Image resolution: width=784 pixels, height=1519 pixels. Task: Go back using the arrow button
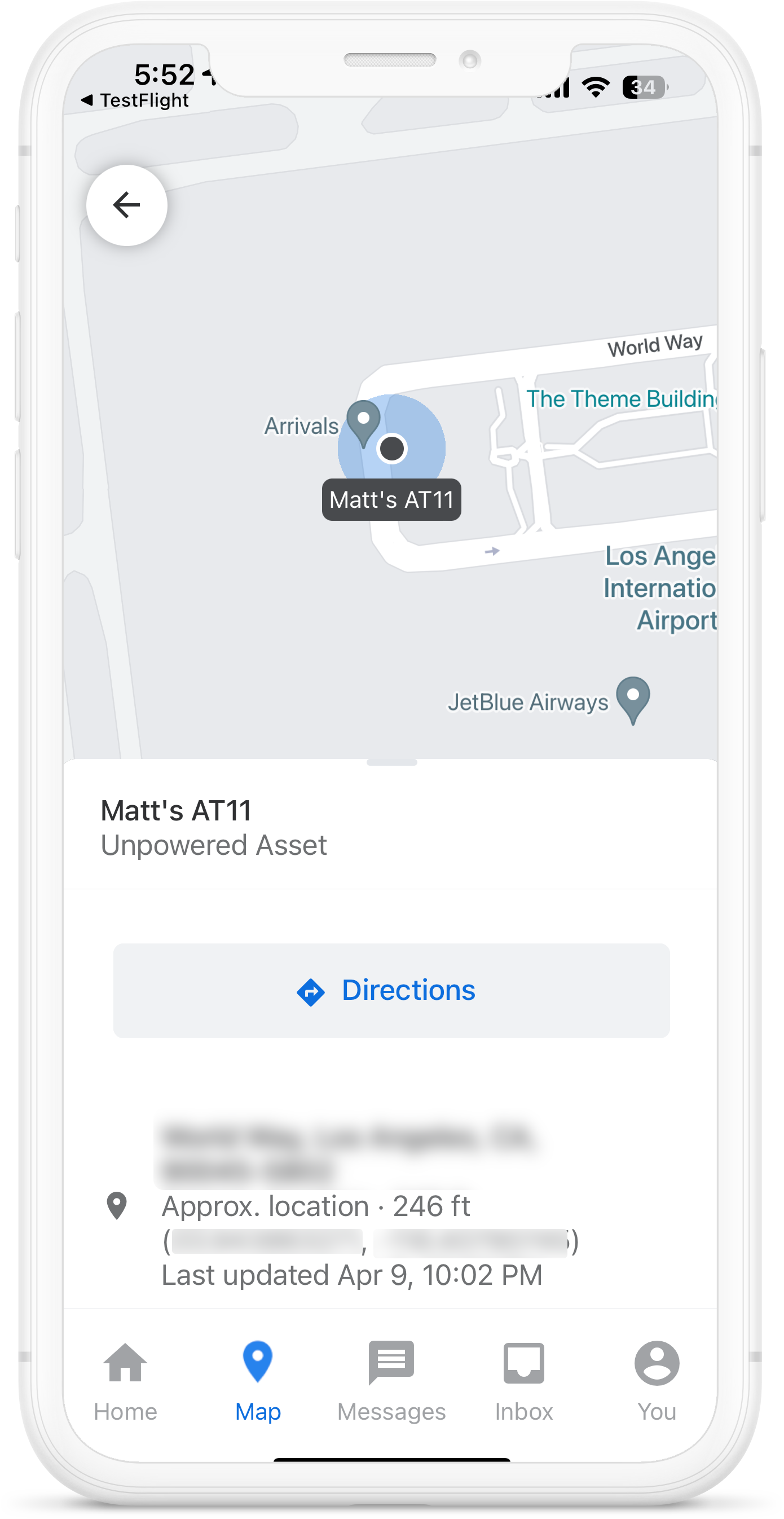point(127,205)
